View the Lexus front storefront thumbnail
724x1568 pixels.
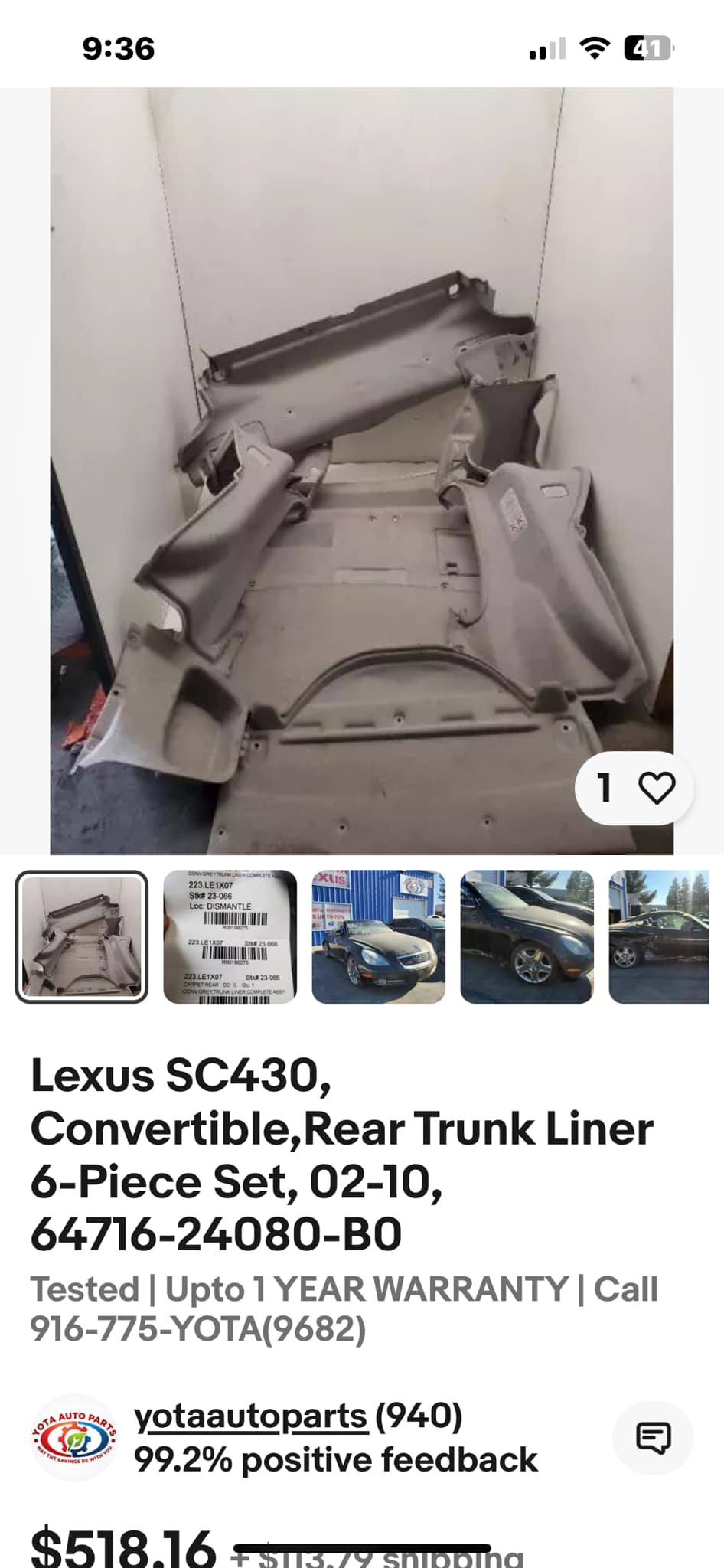tap(379, 936)
